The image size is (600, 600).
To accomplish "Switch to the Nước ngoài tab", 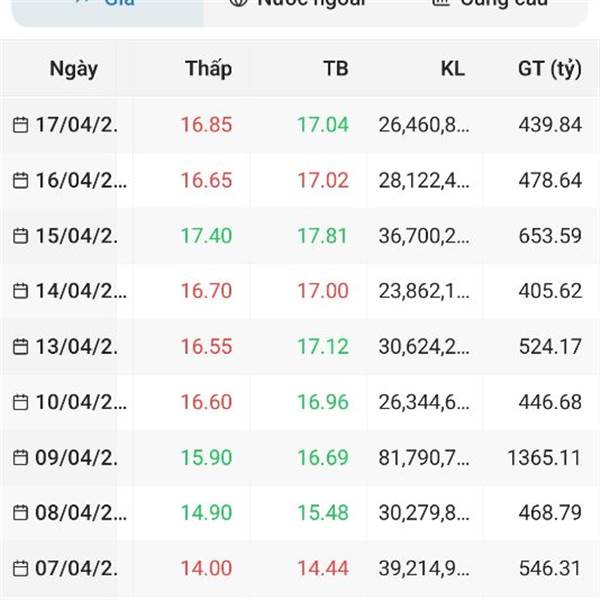I will coord(298,4).
